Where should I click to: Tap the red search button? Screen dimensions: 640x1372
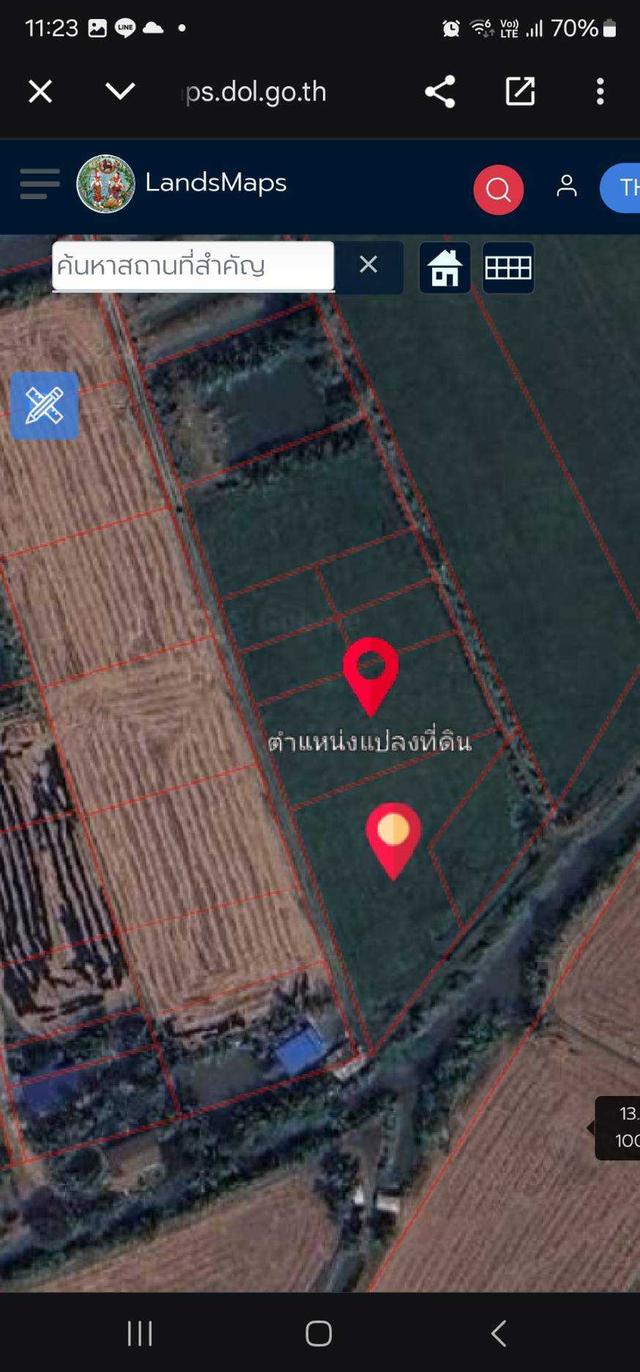point(498,188)
